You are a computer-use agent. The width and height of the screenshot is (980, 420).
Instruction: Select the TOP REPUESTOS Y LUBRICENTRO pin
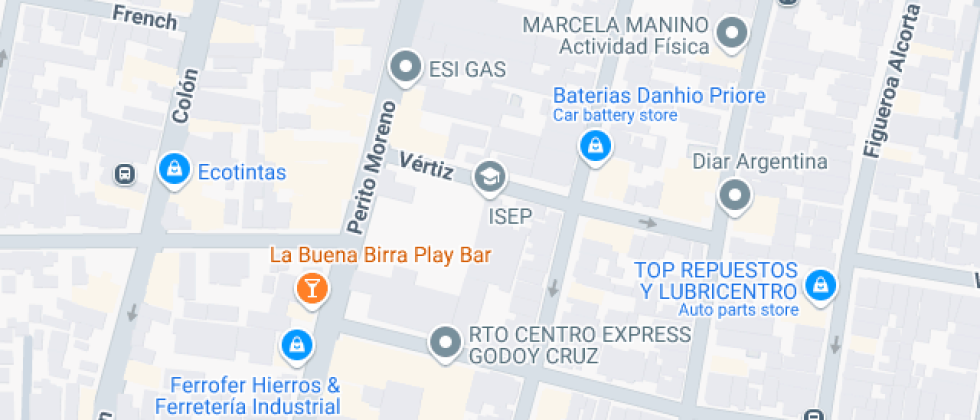[820, 287]
